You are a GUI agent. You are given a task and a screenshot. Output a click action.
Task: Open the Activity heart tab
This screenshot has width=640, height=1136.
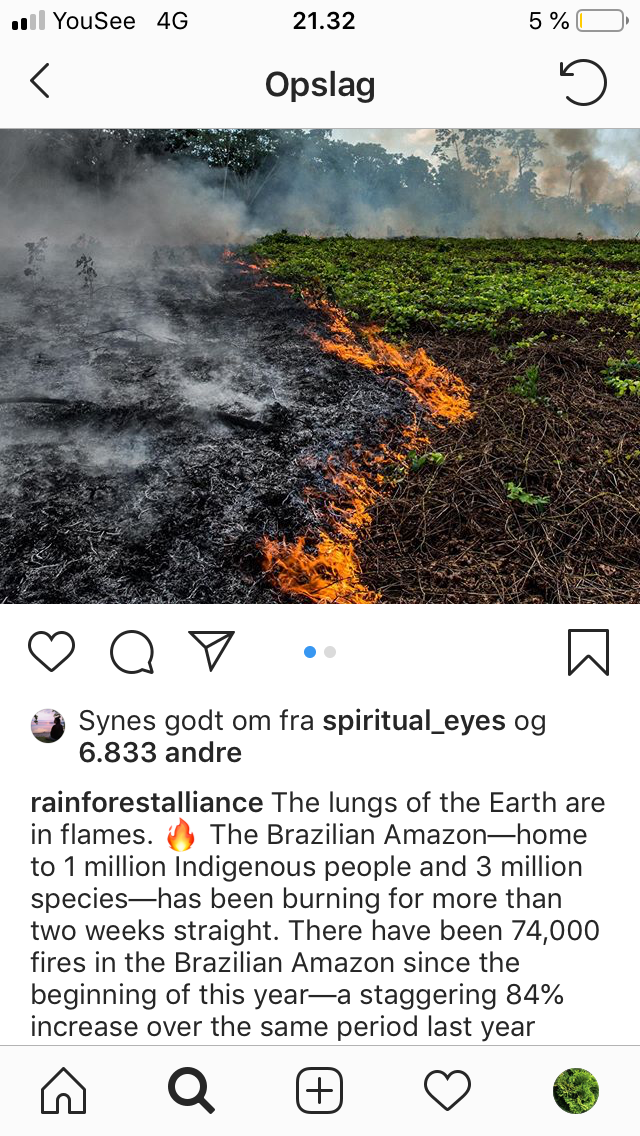(x=447, y=1090)
